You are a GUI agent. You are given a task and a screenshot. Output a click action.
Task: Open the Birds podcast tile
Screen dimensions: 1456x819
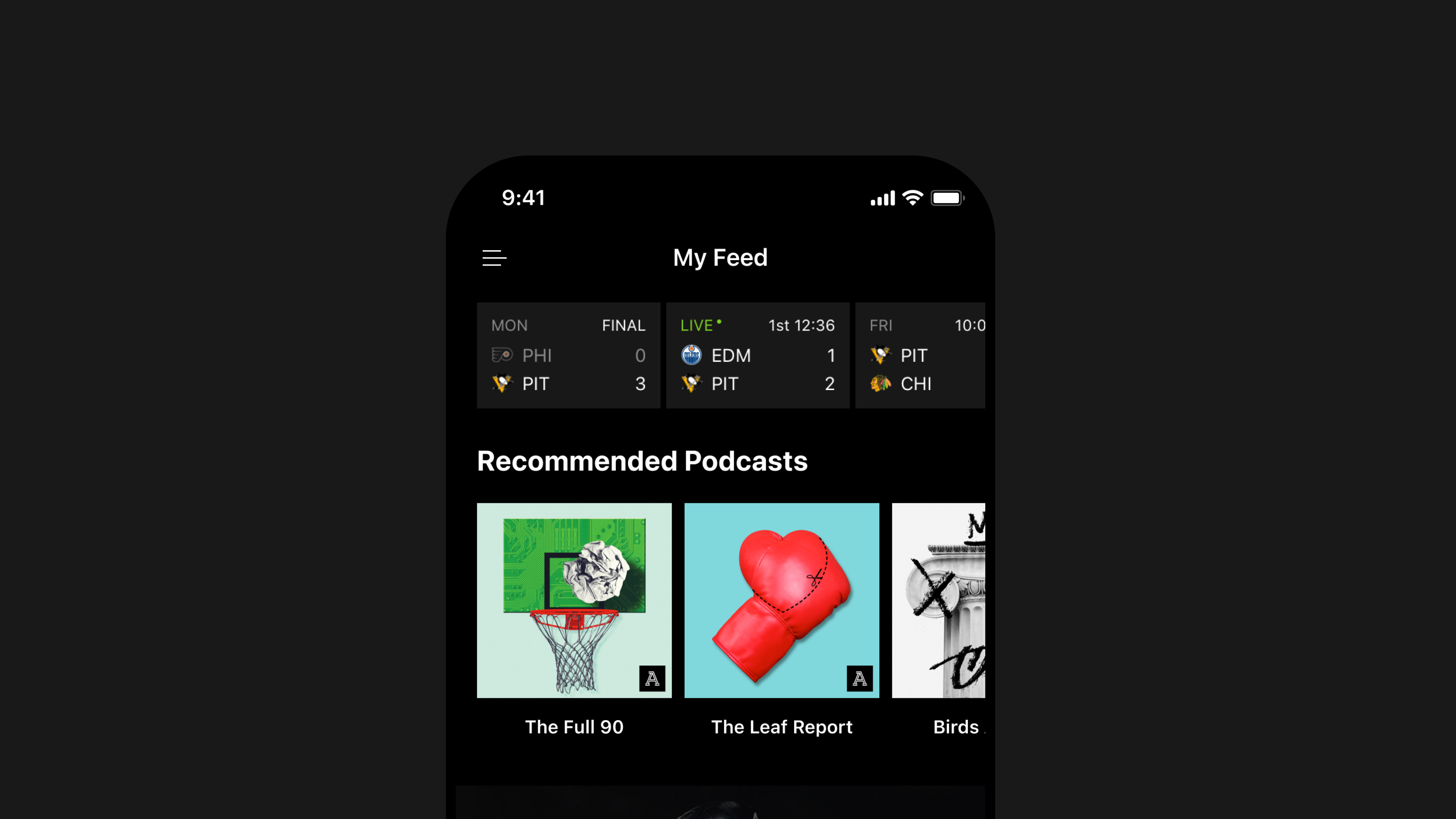tap(938, 600)
